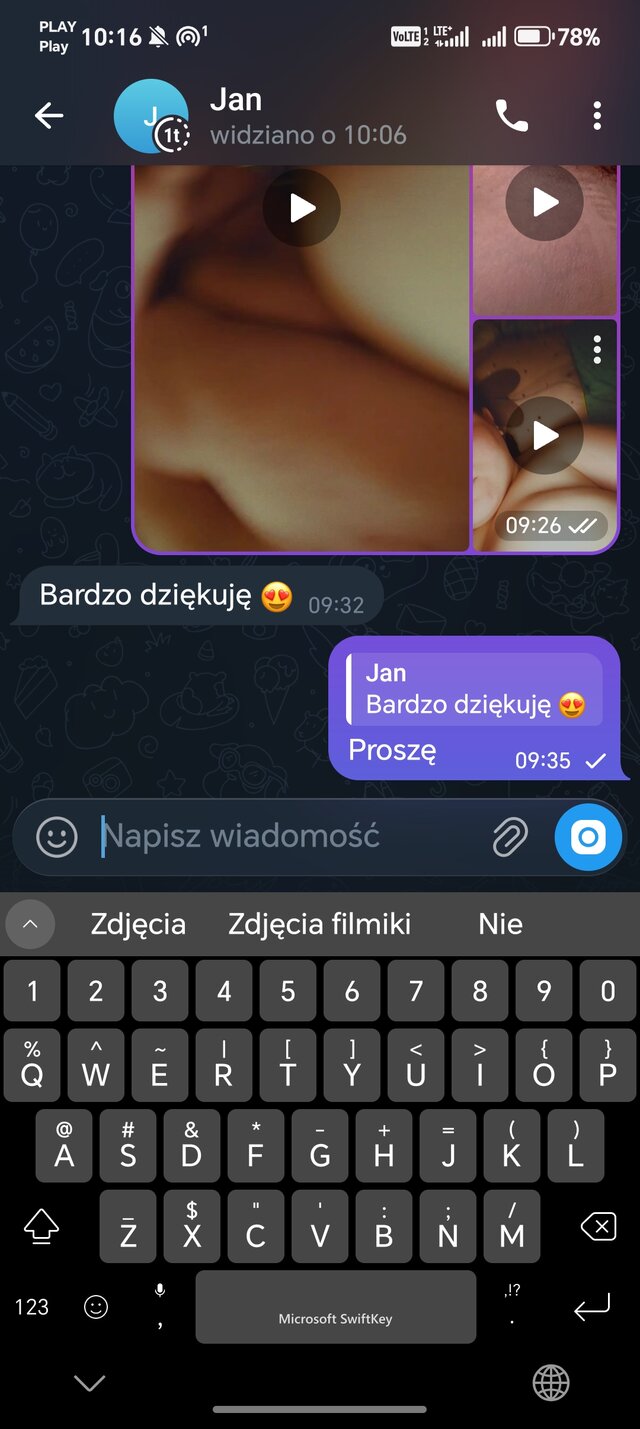Go back to the chat list

(49, 116)
